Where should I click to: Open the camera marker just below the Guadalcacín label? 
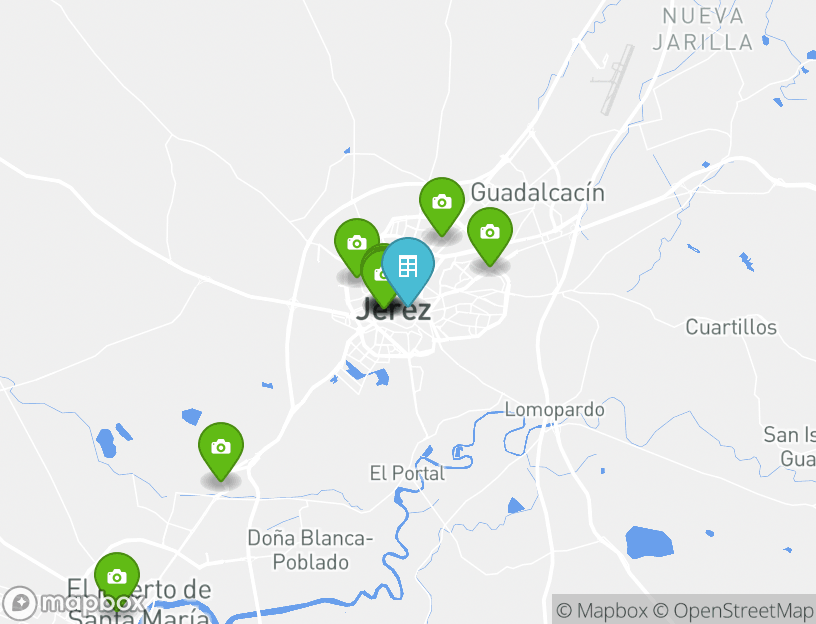[x=489, y=233]
